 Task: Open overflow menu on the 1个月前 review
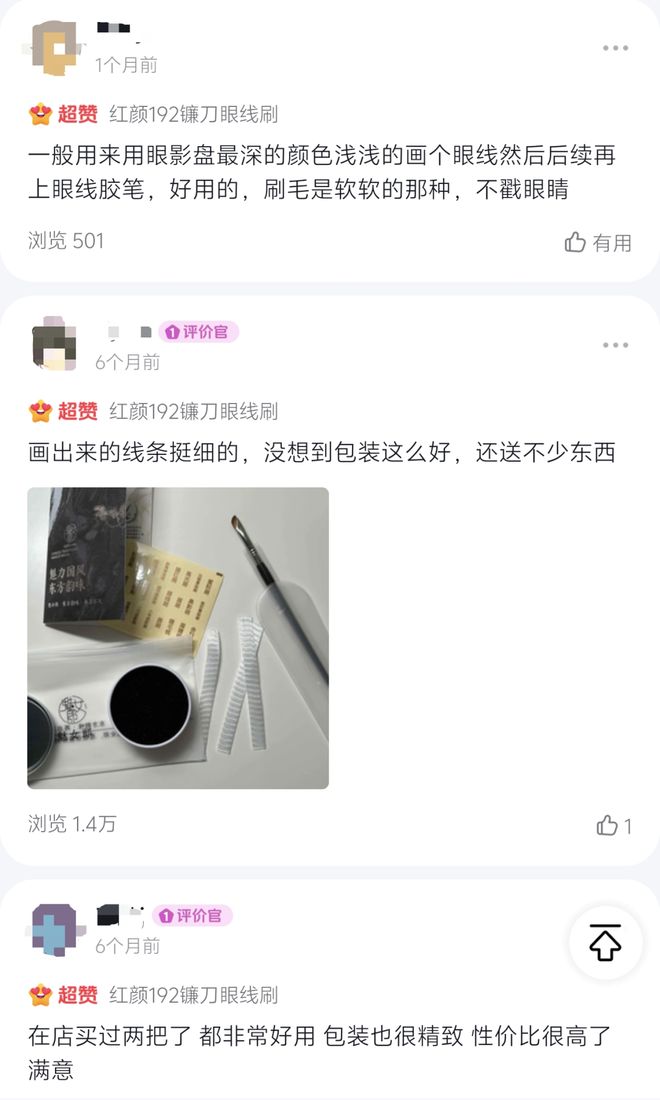coord(615,48)
